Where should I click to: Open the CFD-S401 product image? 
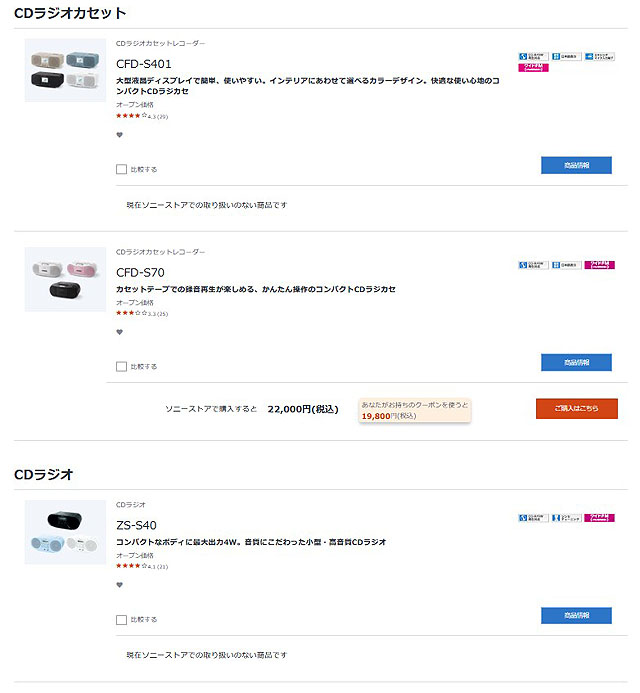pyautogui.click(x=65, y=70)
